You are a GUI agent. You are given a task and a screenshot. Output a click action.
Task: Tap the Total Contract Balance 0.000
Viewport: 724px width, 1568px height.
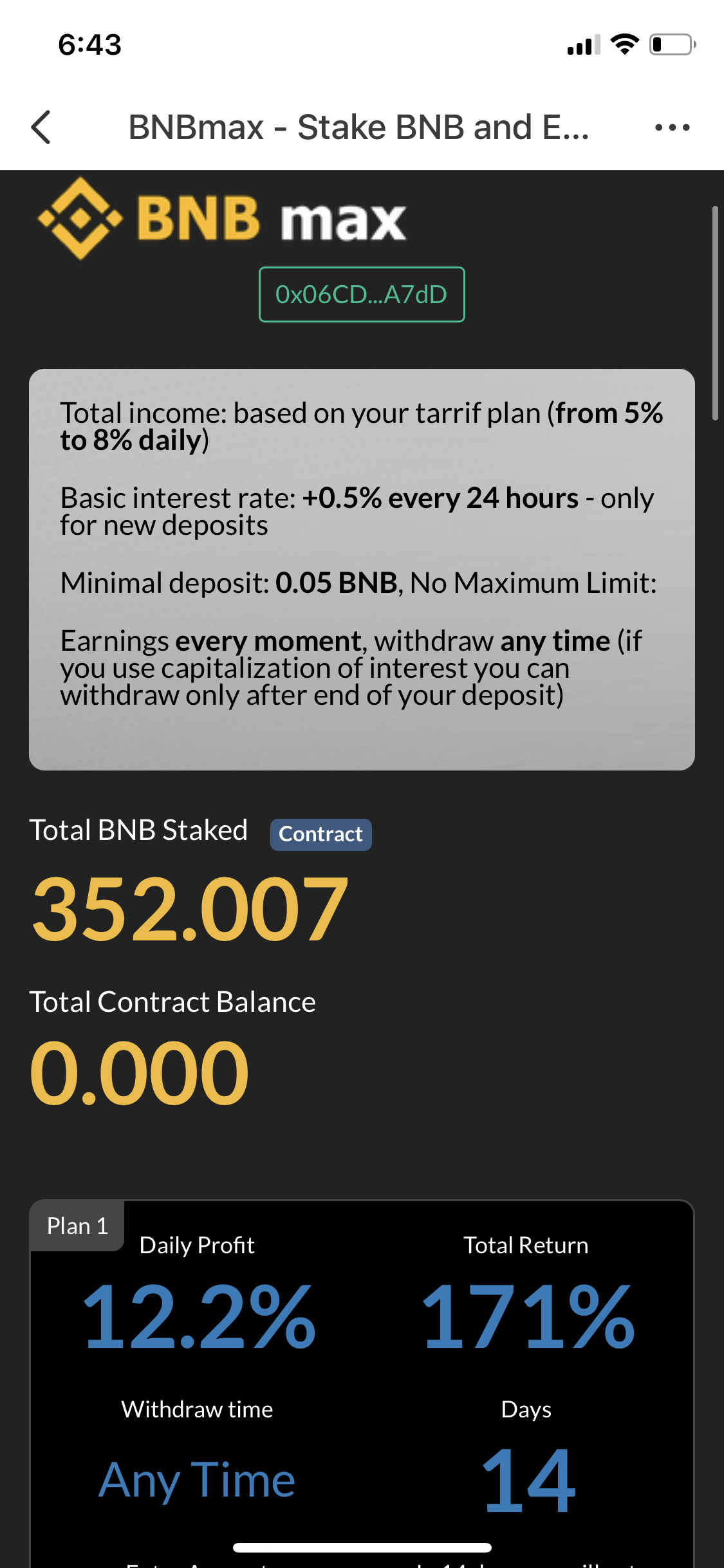tap(139, 1070)
